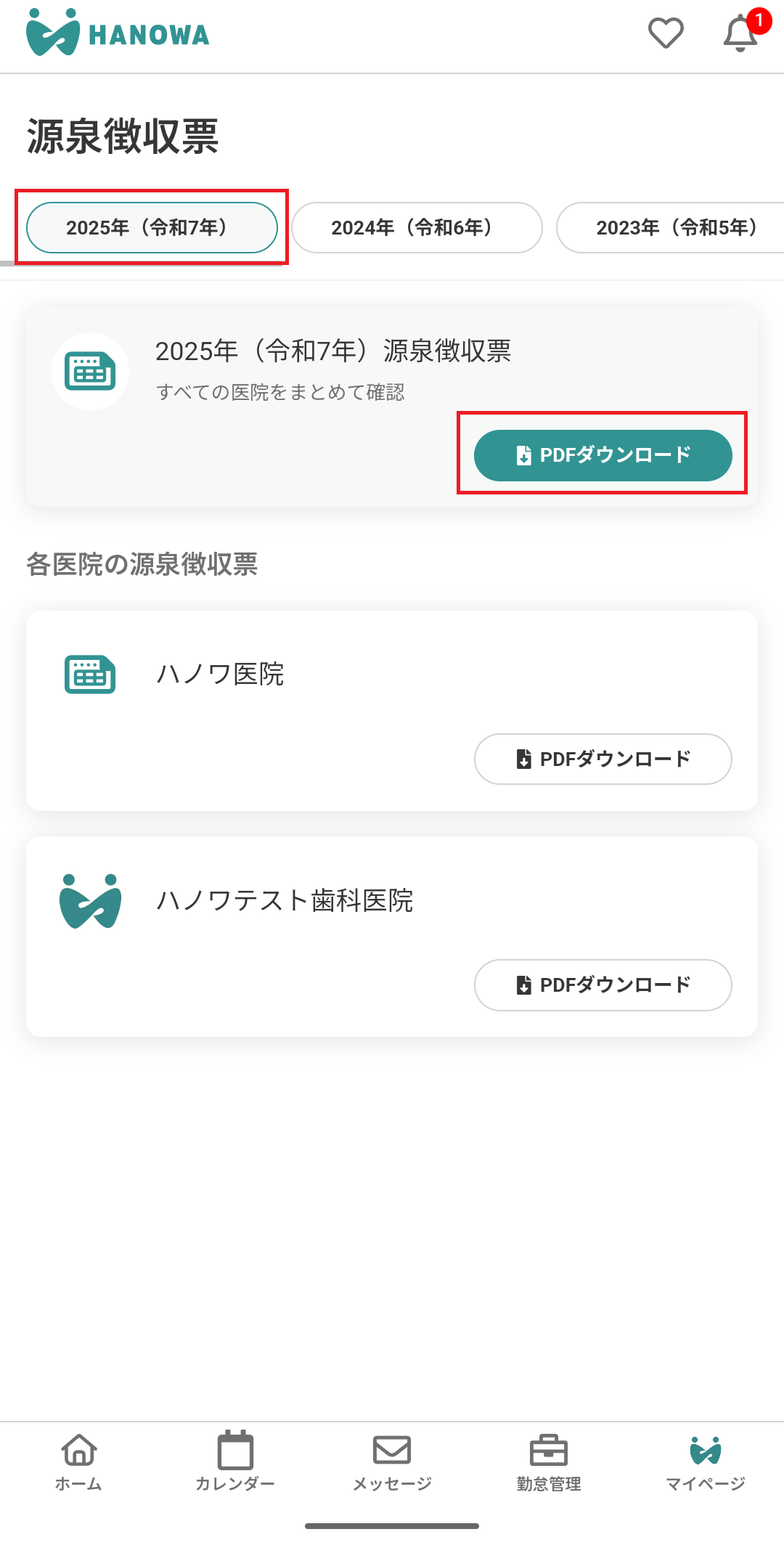This screenshot has width=784, height=1545.
Task: Go to the ホーム tab
Action: [78, 1462]
